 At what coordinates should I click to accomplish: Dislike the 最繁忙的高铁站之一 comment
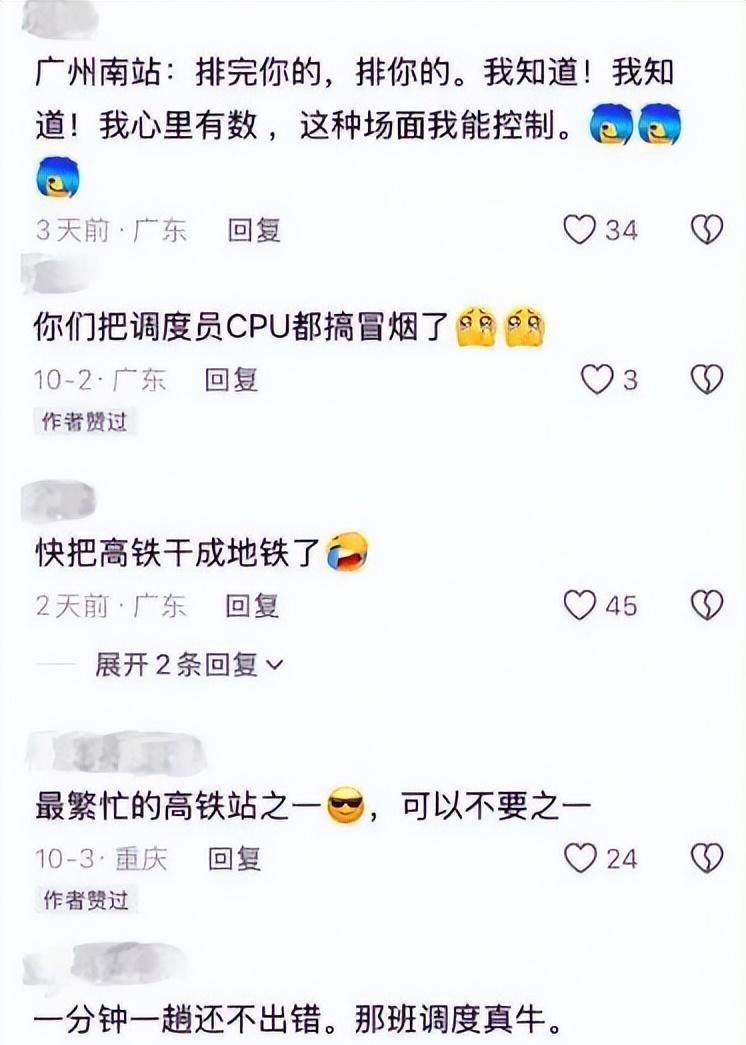point(707,857)
